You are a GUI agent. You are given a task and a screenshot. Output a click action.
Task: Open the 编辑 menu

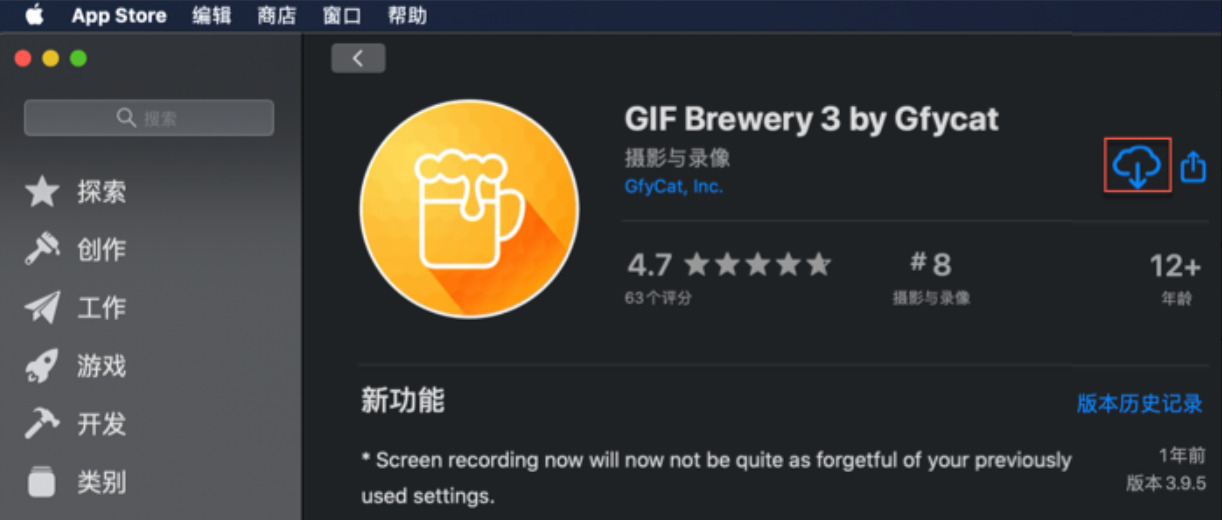tap(211, 15)
